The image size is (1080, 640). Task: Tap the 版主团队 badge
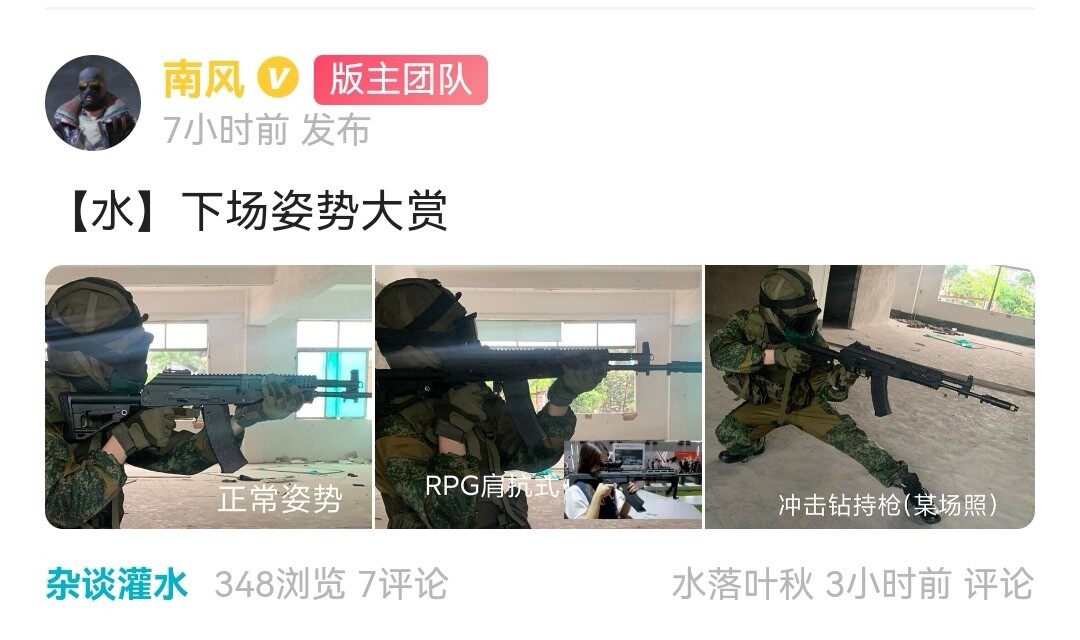(400, 80)
